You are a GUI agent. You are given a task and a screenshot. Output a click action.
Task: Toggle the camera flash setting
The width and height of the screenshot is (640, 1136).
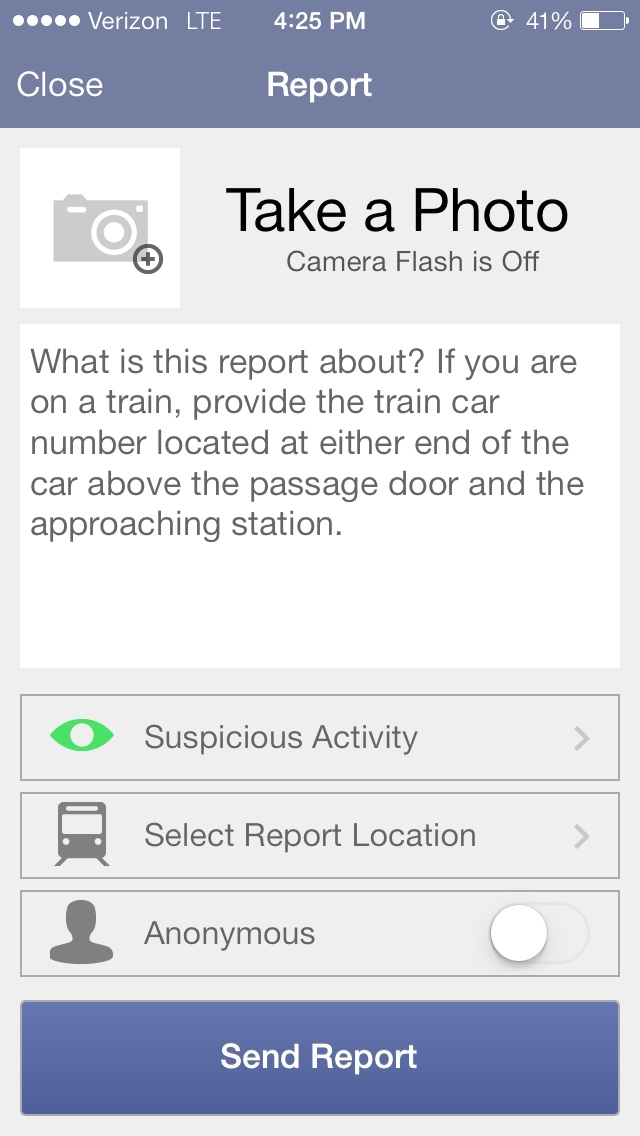tap(412, 262)
